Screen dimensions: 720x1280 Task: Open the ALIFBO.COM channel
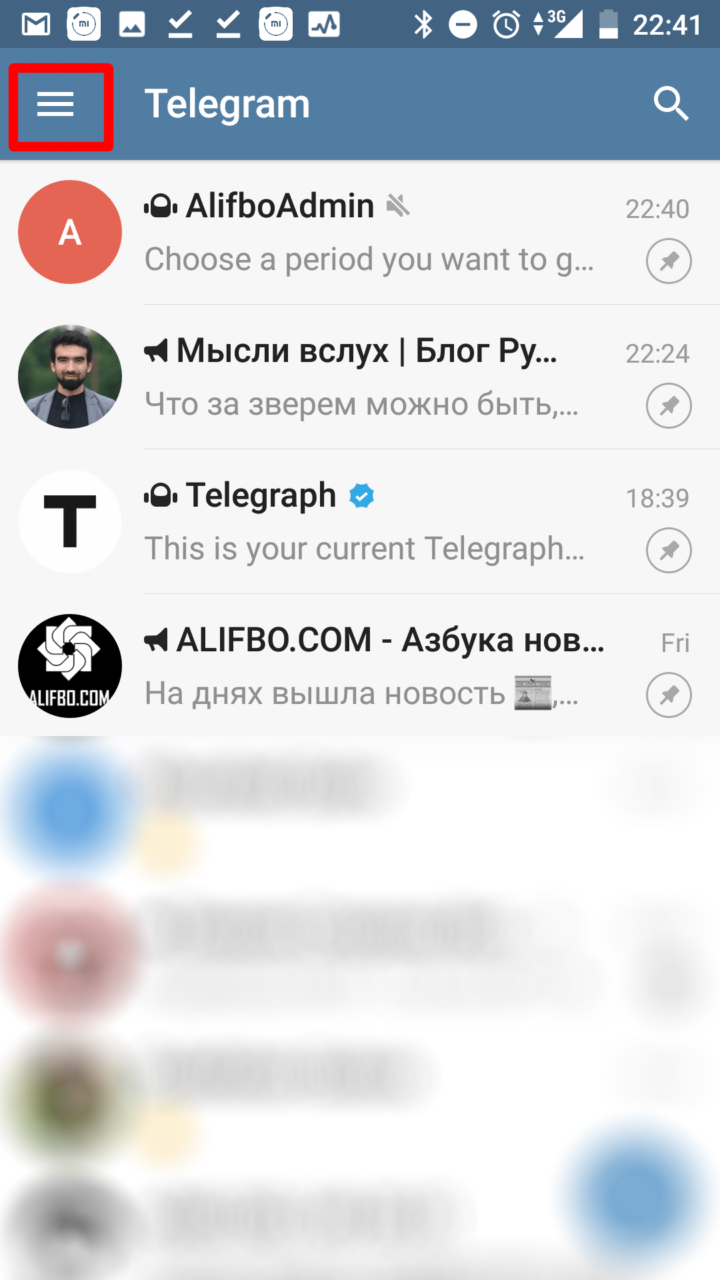tap(360, 667)
